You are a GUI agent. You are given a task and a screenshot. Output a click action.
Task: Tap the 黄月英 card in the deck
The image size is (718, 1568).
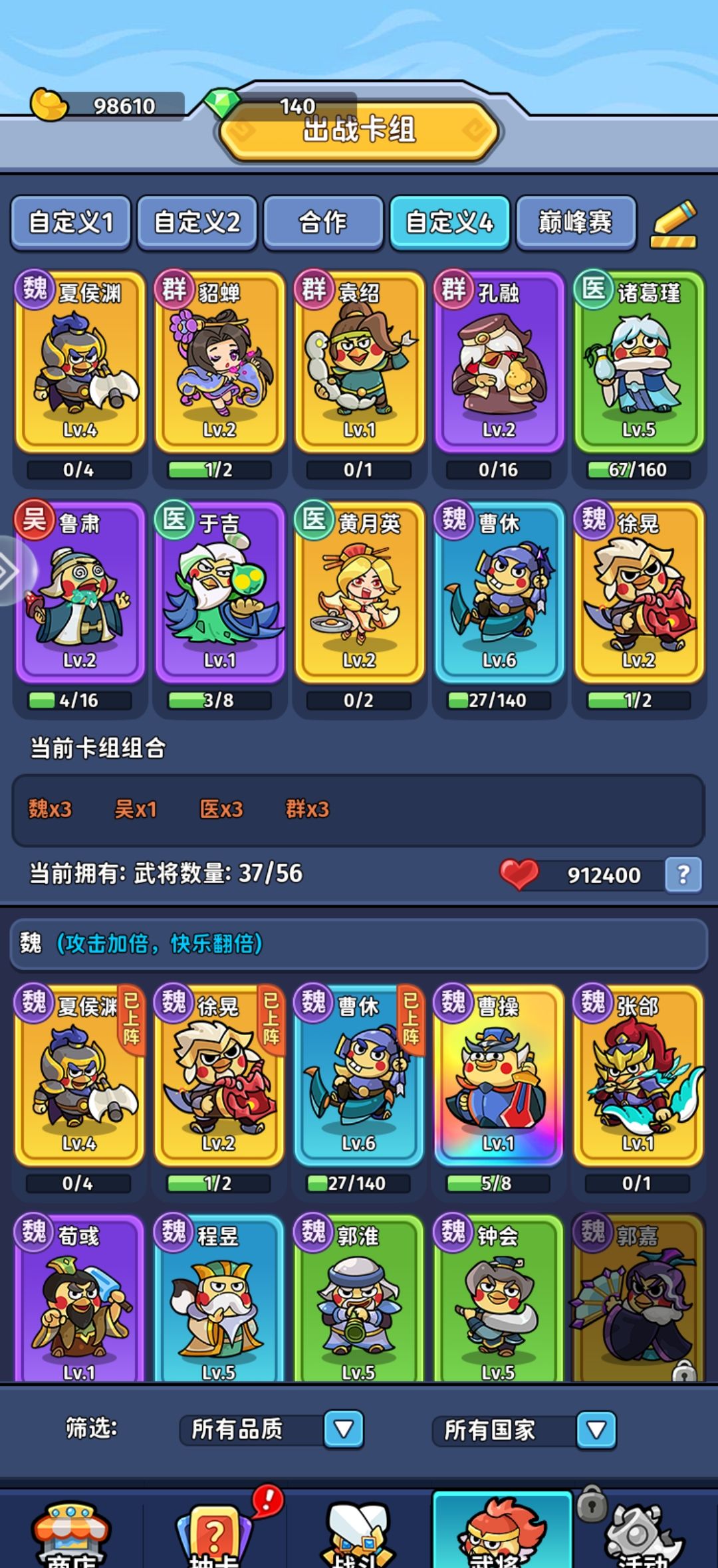click(x=359, y=593)
